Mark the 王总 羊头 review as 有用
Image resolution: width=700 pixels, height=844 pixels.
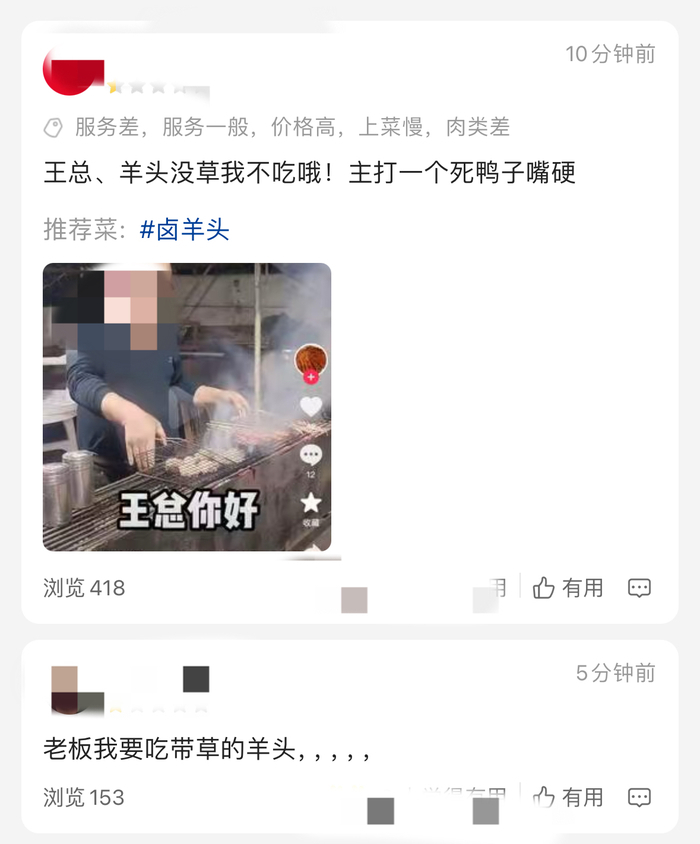568,588
